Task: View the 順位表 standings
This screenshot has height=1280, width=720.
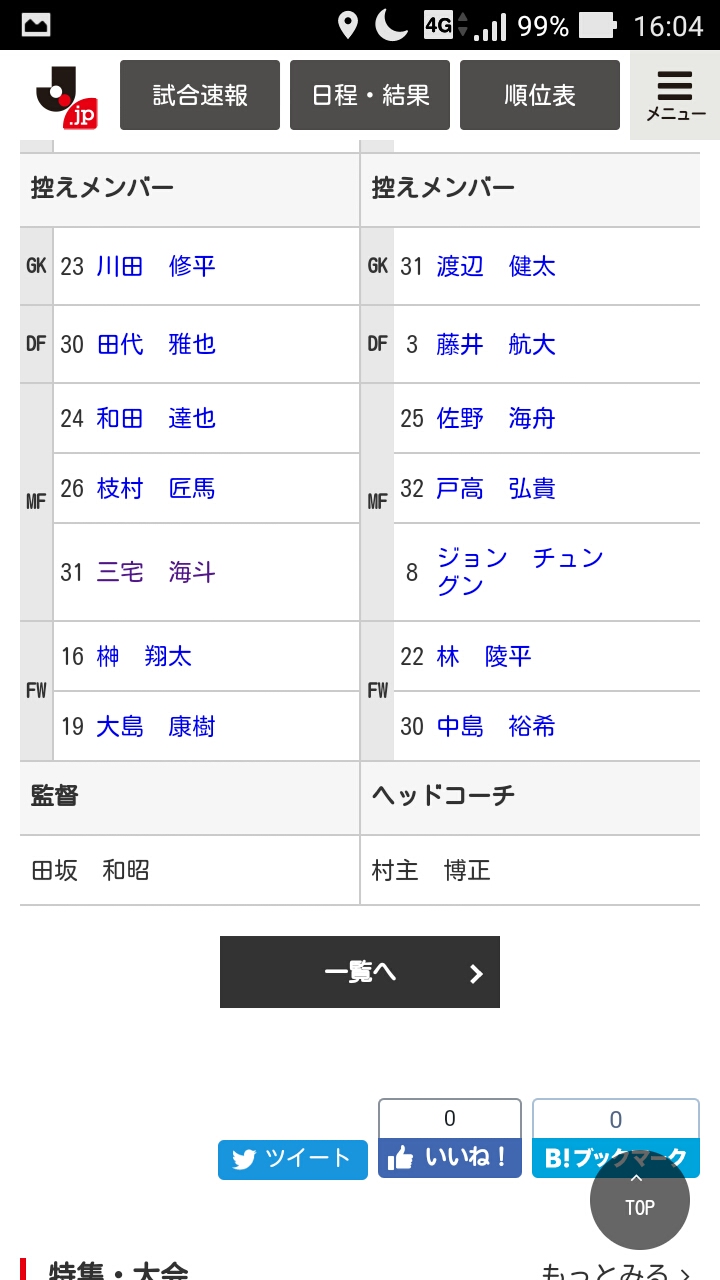Action: (x=540, y=95)
